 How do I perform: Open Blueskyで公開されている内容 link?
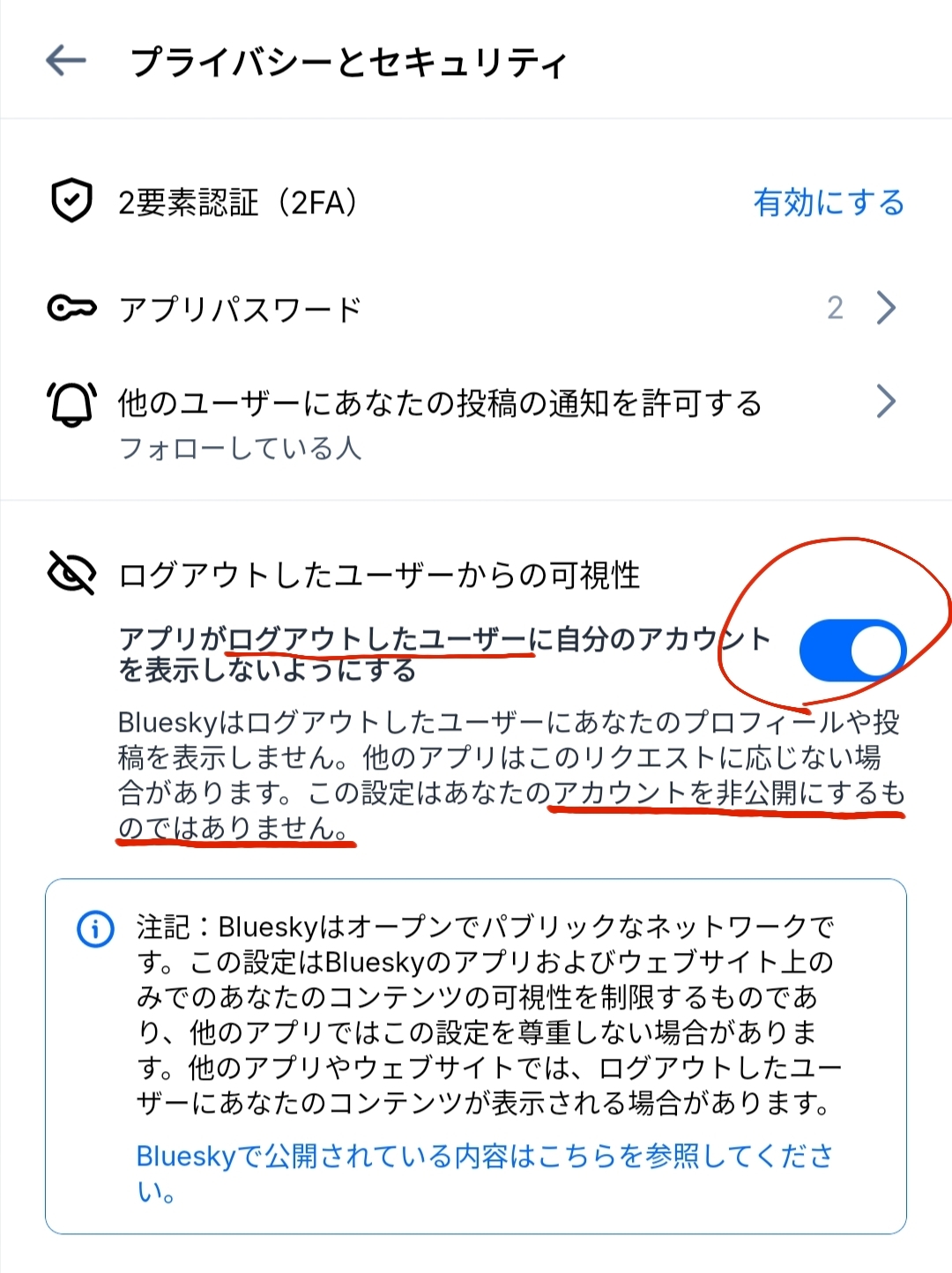(x=483, y=1157)
